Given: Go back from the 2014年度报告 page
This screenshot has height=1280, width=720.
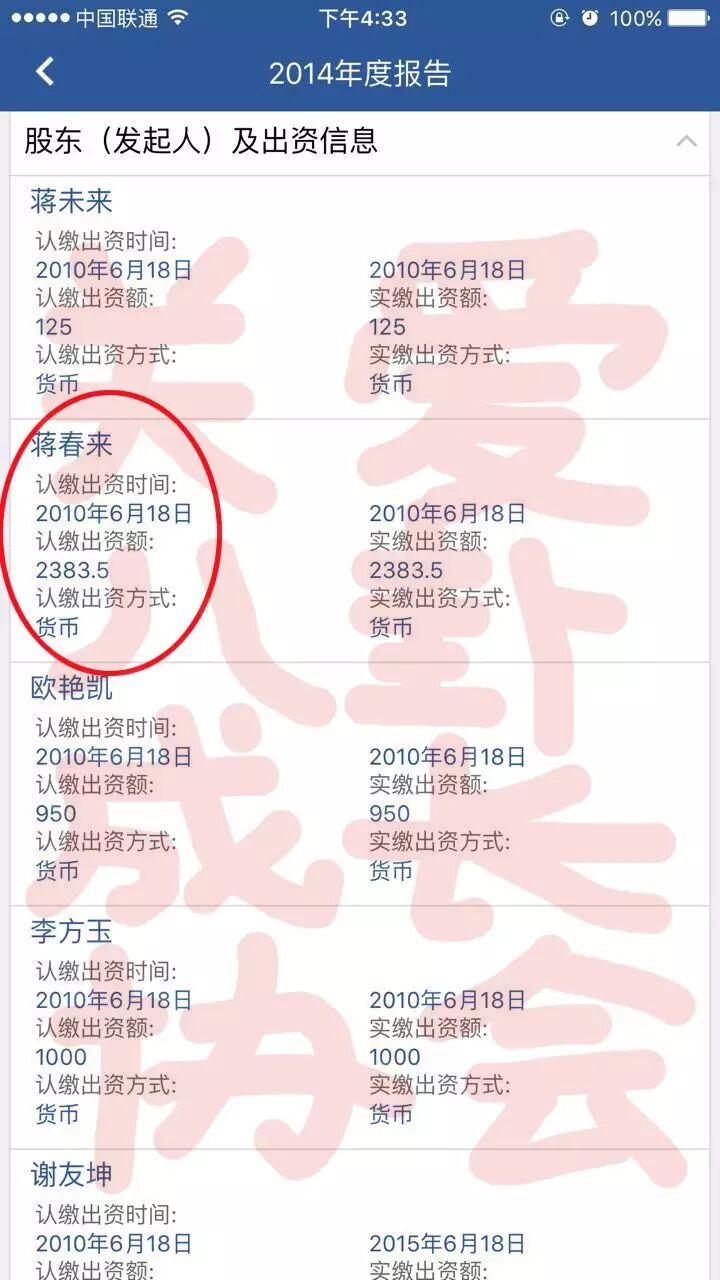Looking at the screenshot, I should coord(45,72).
